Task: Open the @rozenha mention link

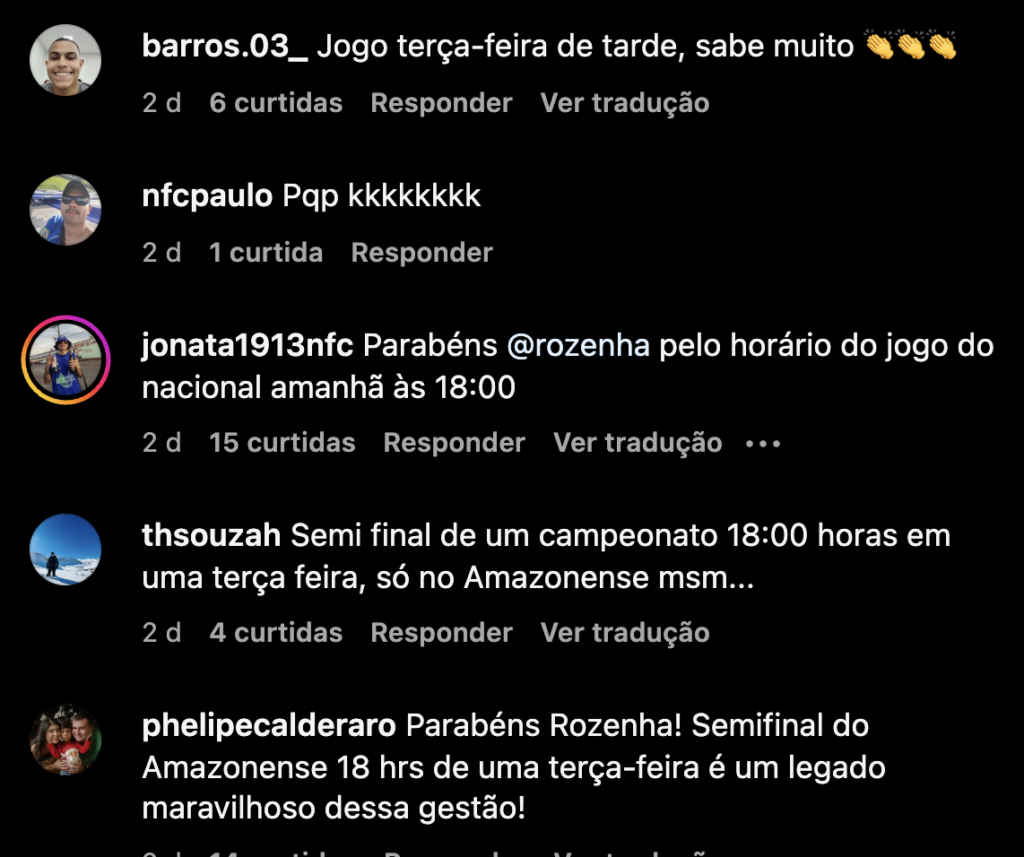Action: point(579,346)
